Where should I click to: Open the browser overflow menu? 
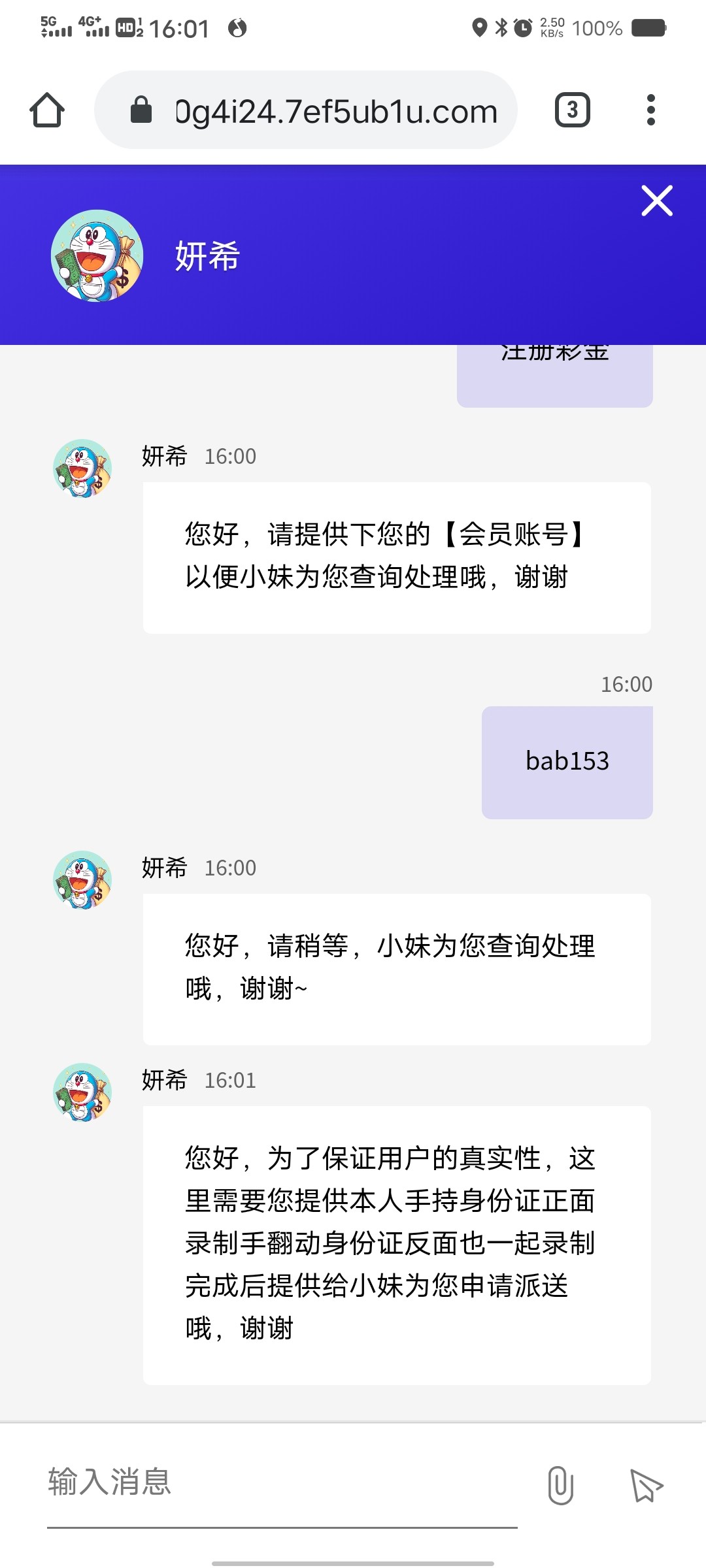click(650, 110)
